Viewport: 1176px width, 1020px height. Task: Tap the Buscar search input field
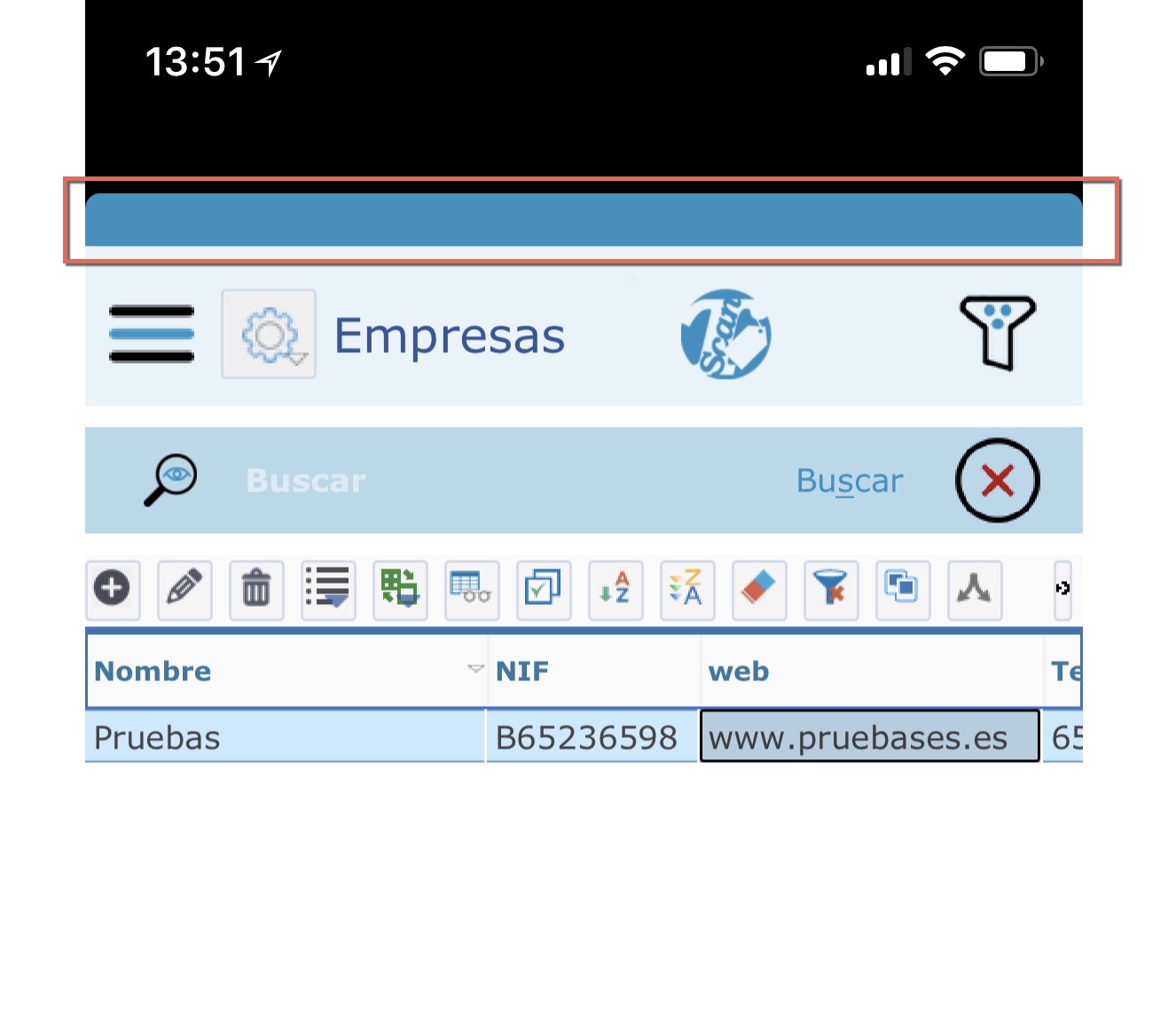(497, 481)
